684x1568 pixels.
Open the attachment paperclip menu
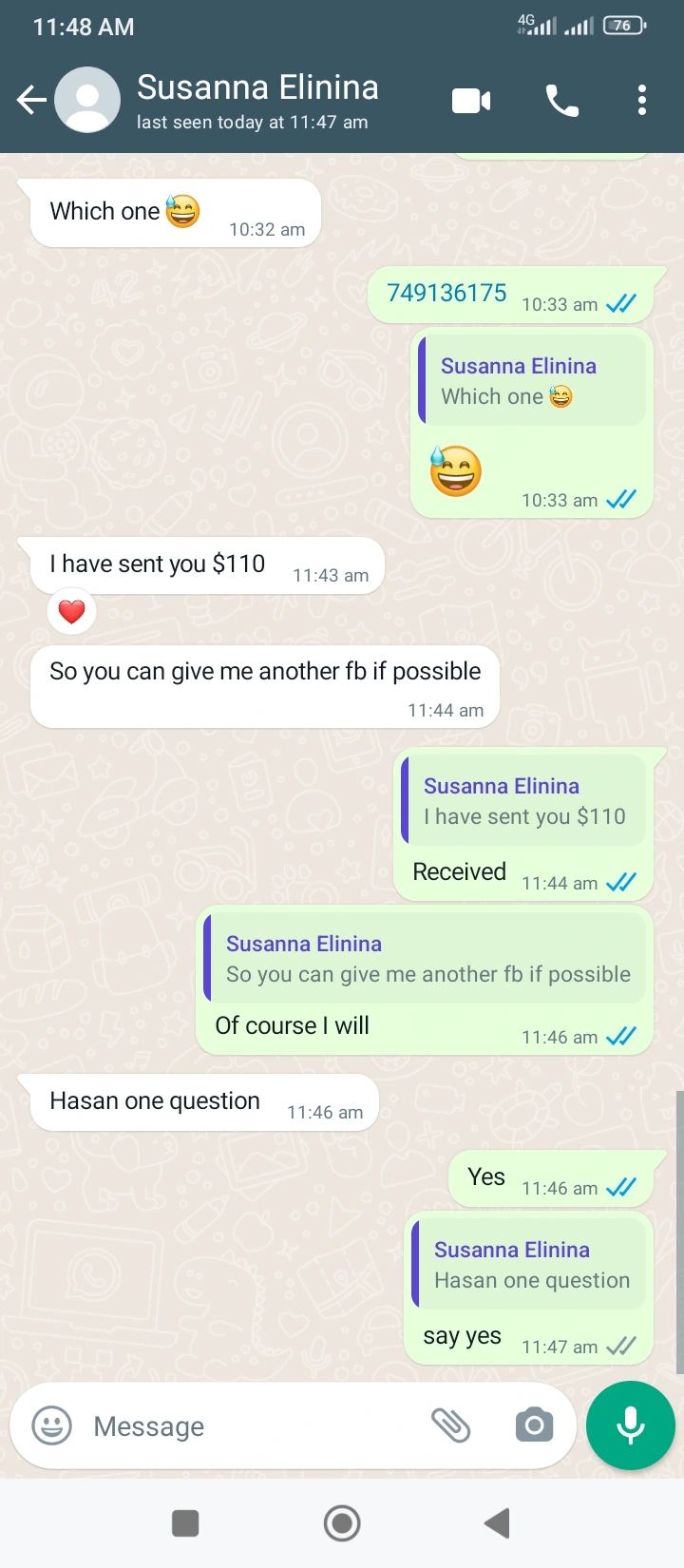click(x=451, y=1425)
